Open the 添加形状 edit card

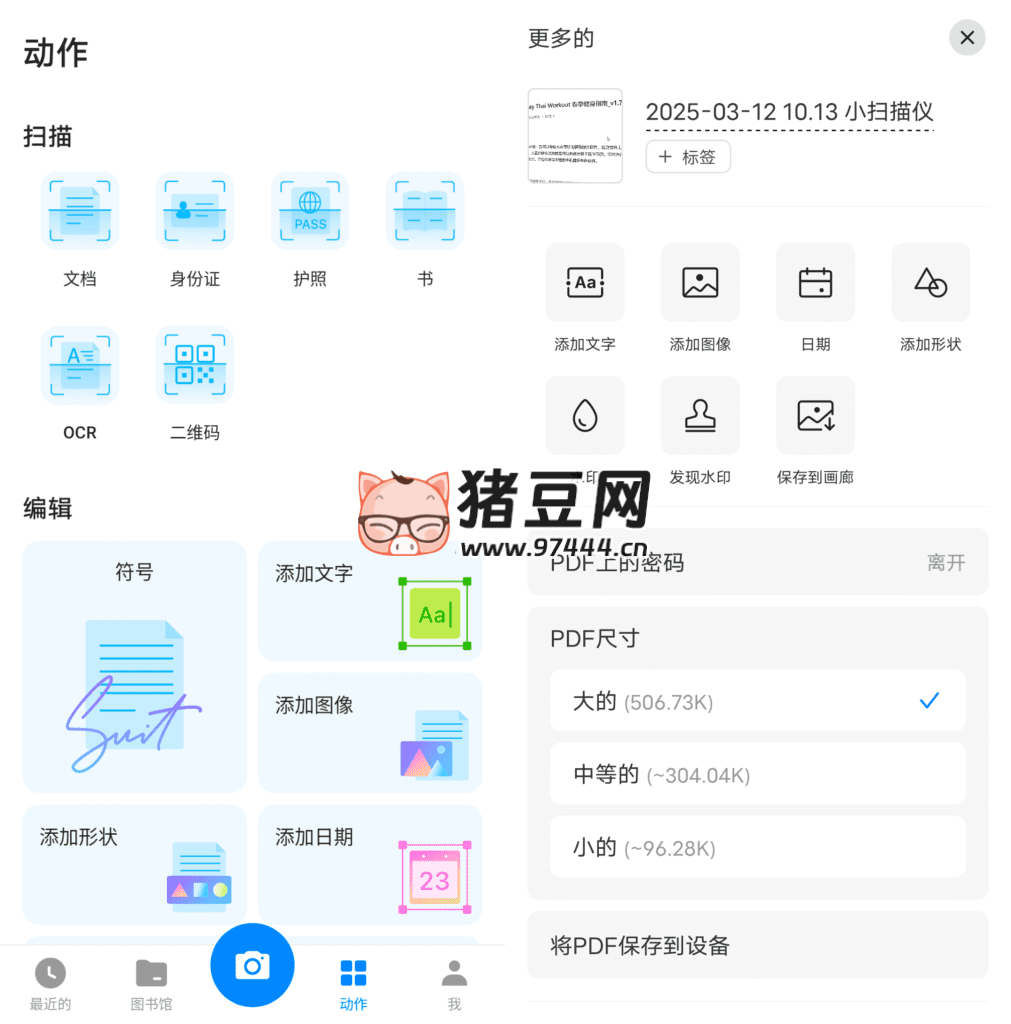[x=134, y=864]
